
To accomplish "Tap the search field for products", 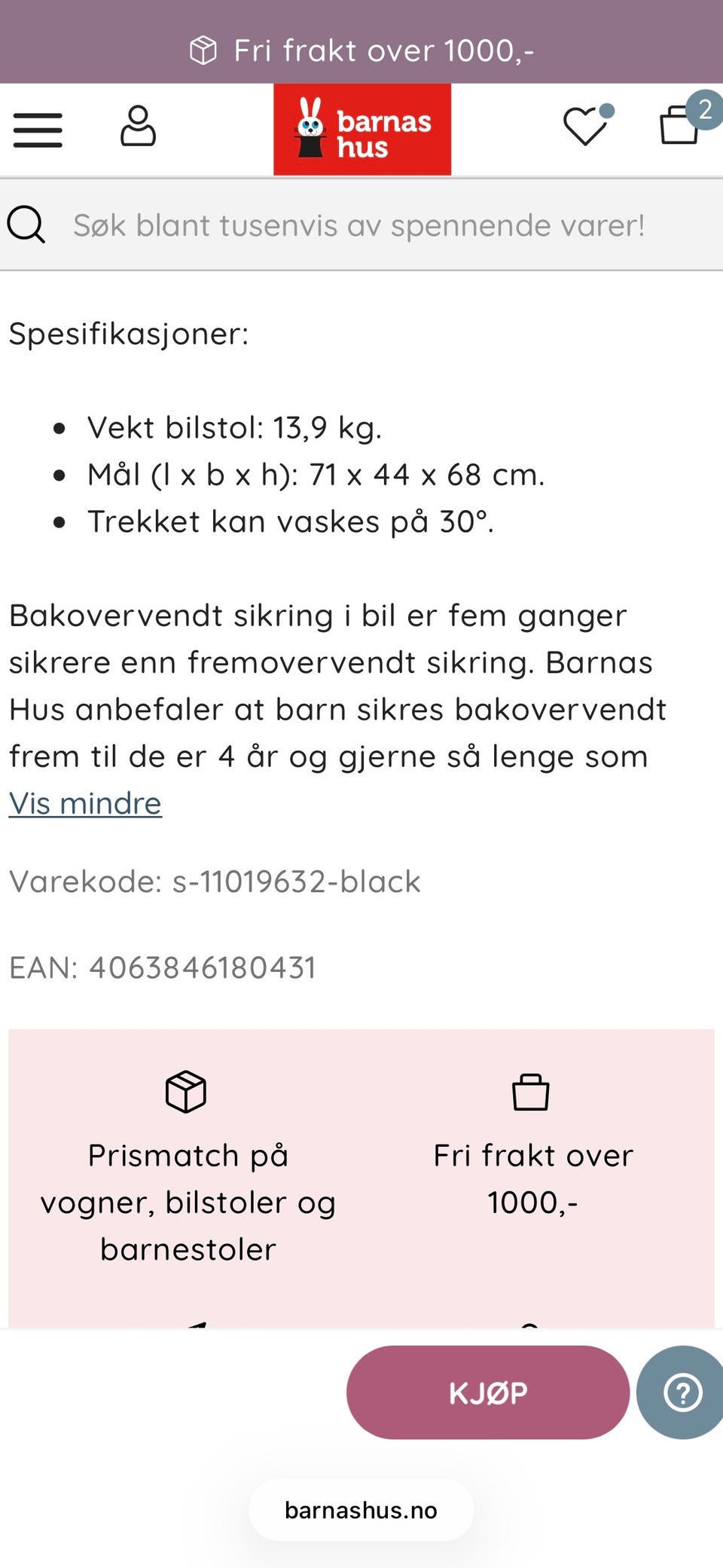I will click(361, 225).
